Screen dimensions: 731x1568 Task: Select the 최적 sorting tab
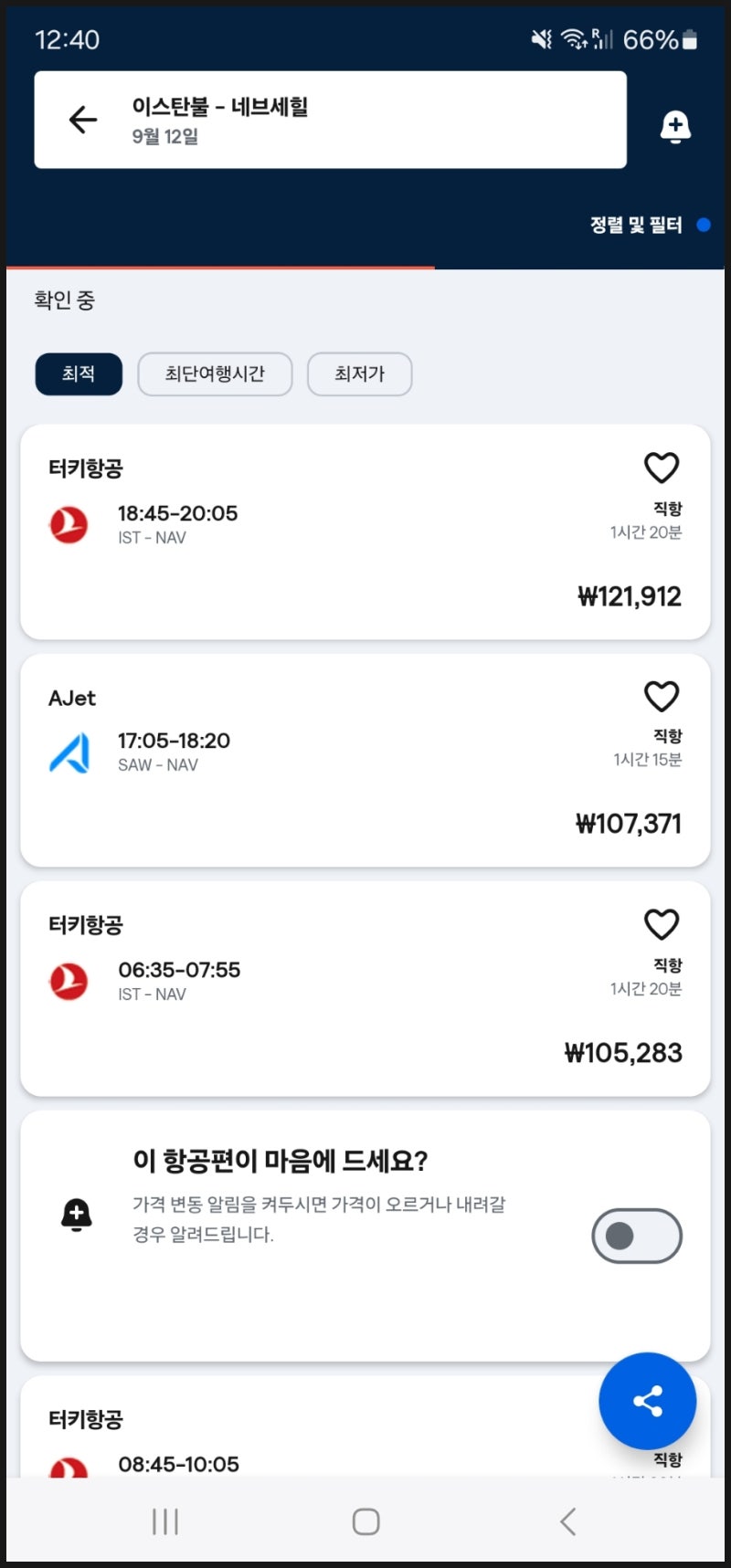pyautogui.click(x=78, y=374)
